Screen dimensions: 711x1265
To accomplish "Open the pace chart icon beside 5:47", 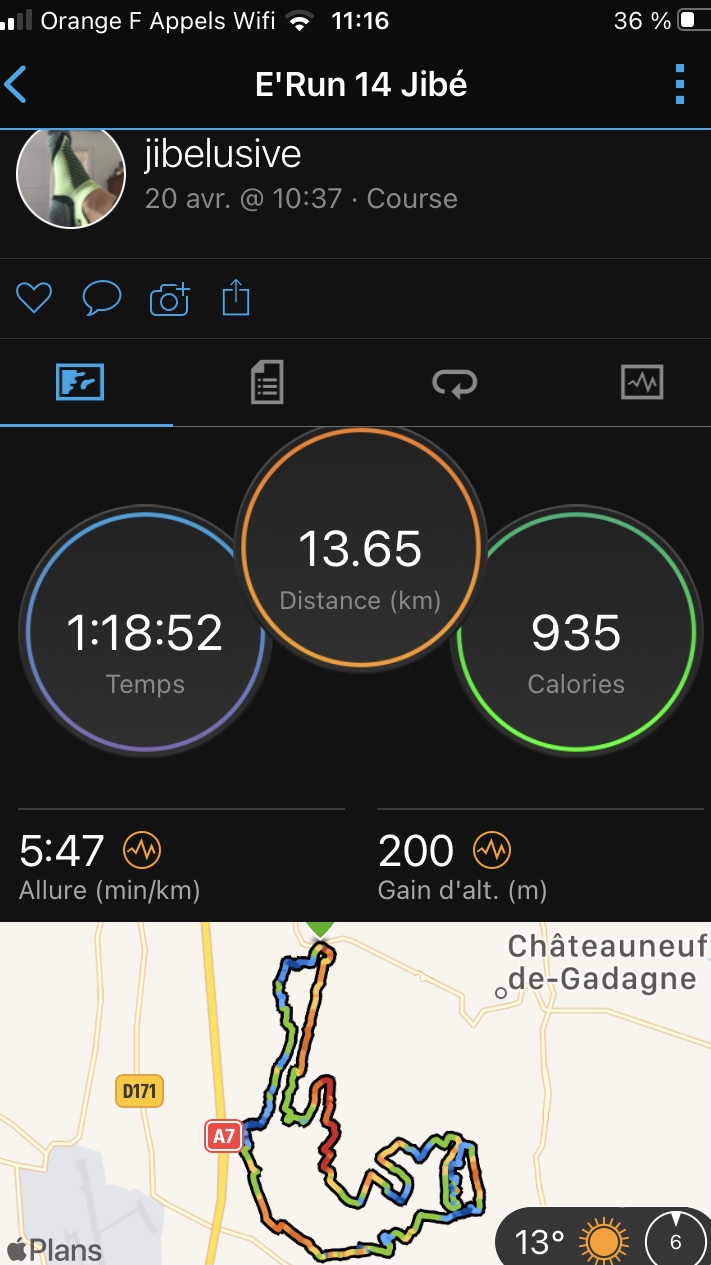I will (142, 851).
